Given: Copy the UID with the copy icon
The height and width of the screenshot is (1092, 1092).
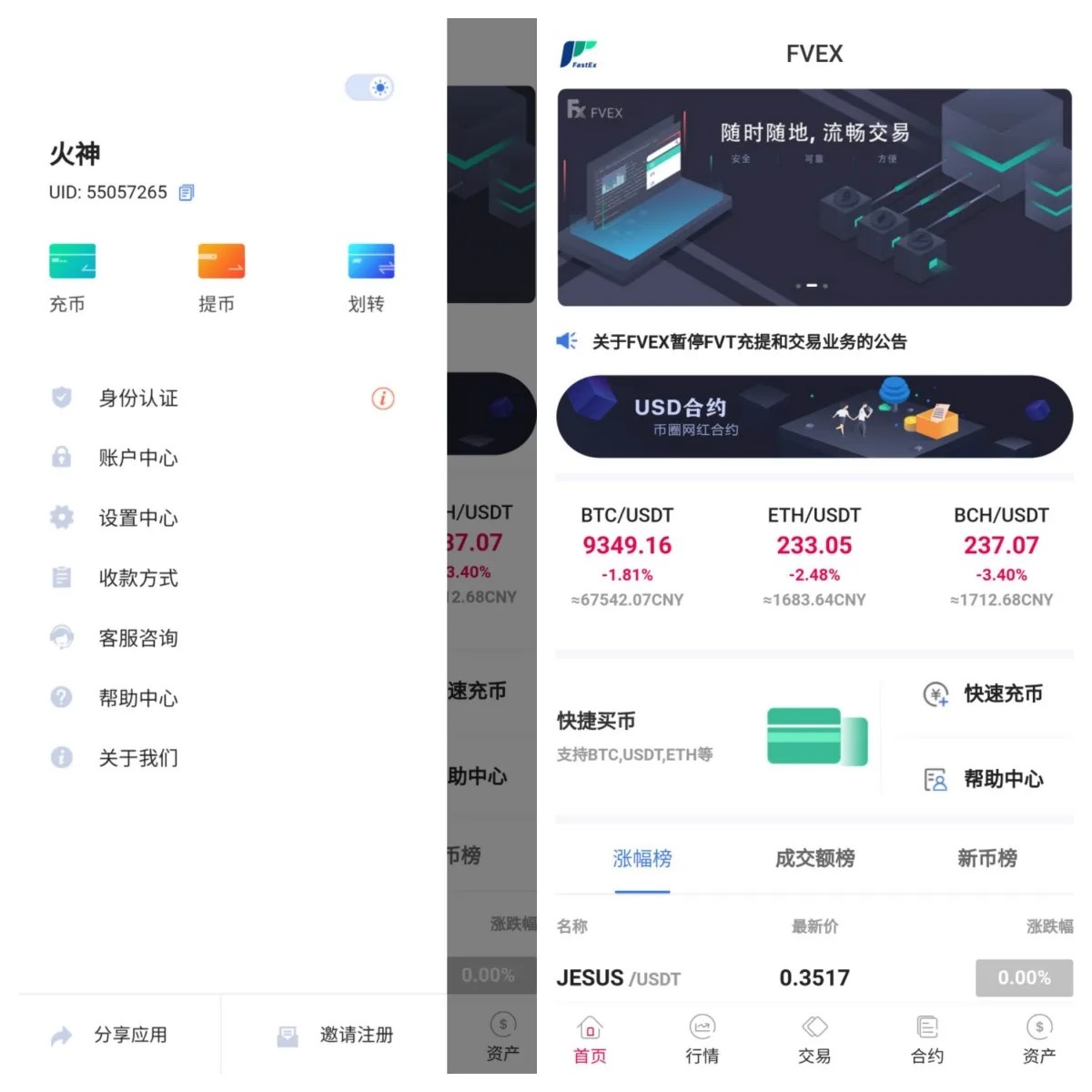Looking at the screenshot, I should 187,192.
